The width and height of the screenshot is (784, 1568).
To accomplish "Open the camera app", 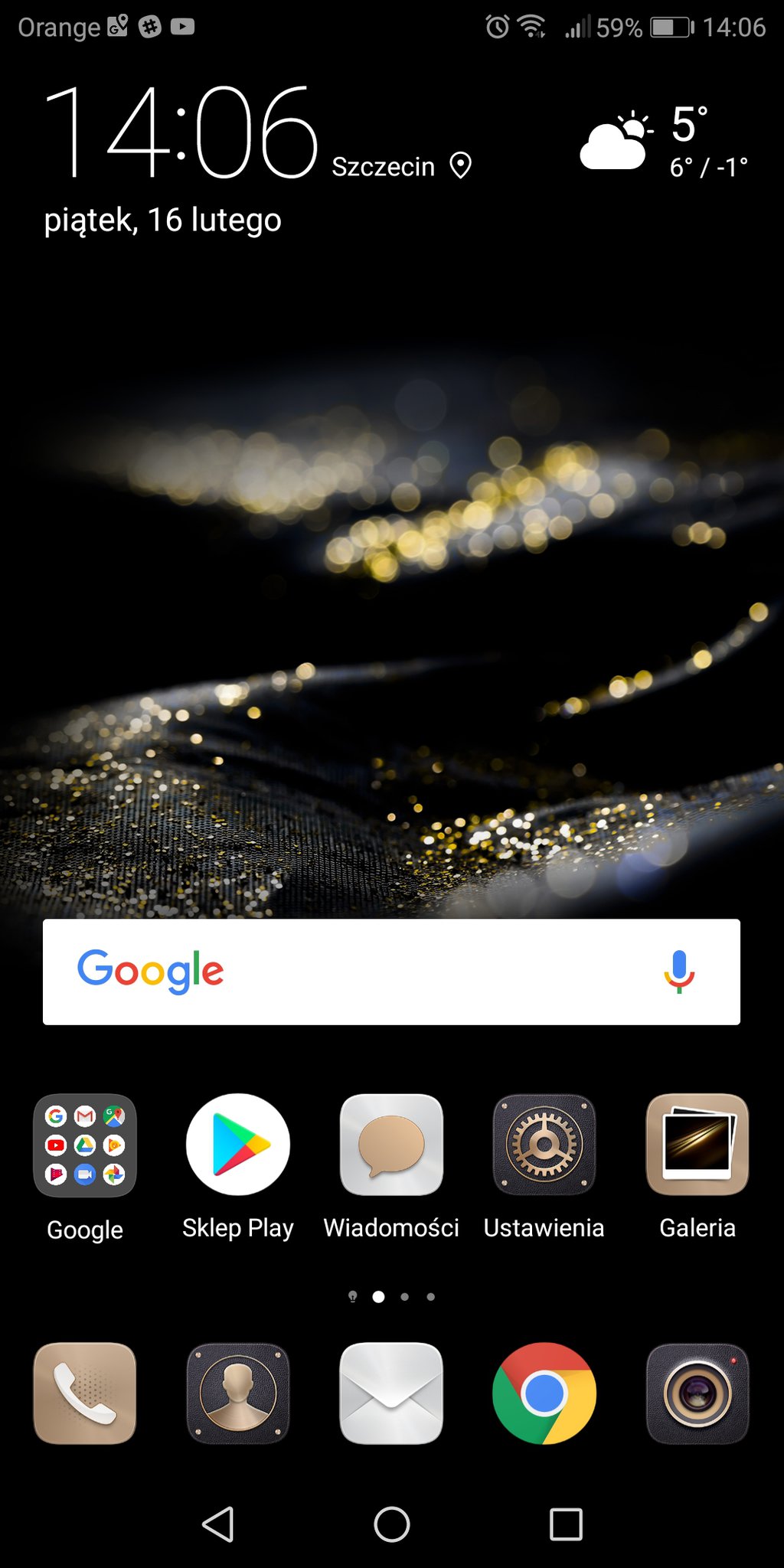I will [x=697, y=1393].
